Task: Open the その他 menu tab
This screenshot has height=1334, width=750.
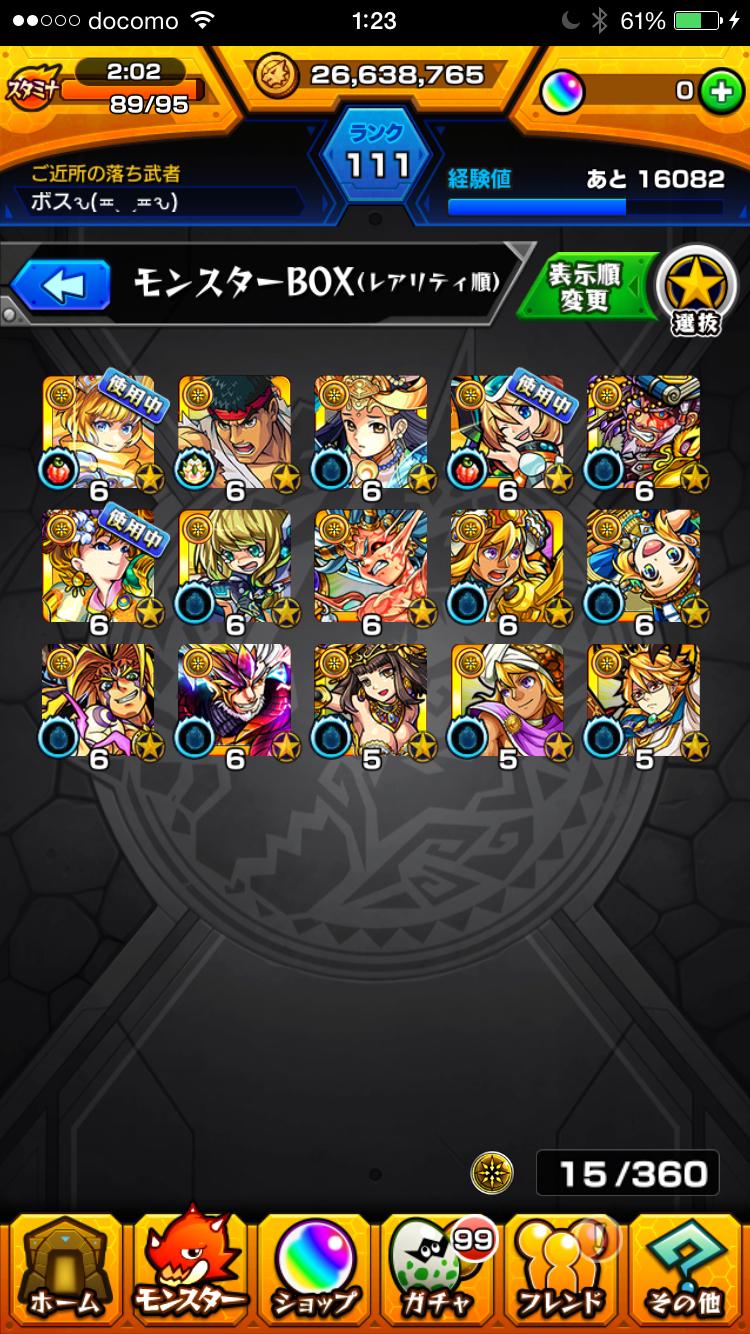Action: point(685,1264)
